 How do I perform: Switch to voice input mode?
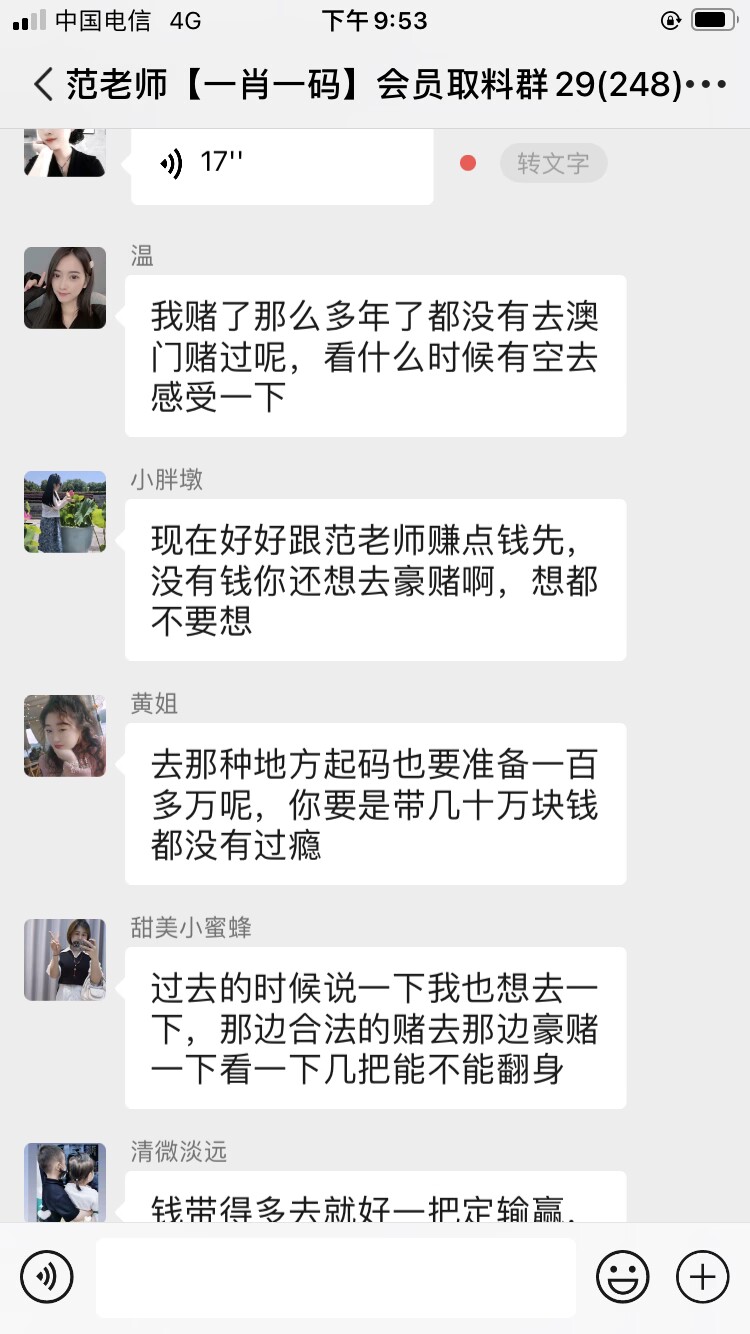pyautogui.click(x=46, y=1277)
